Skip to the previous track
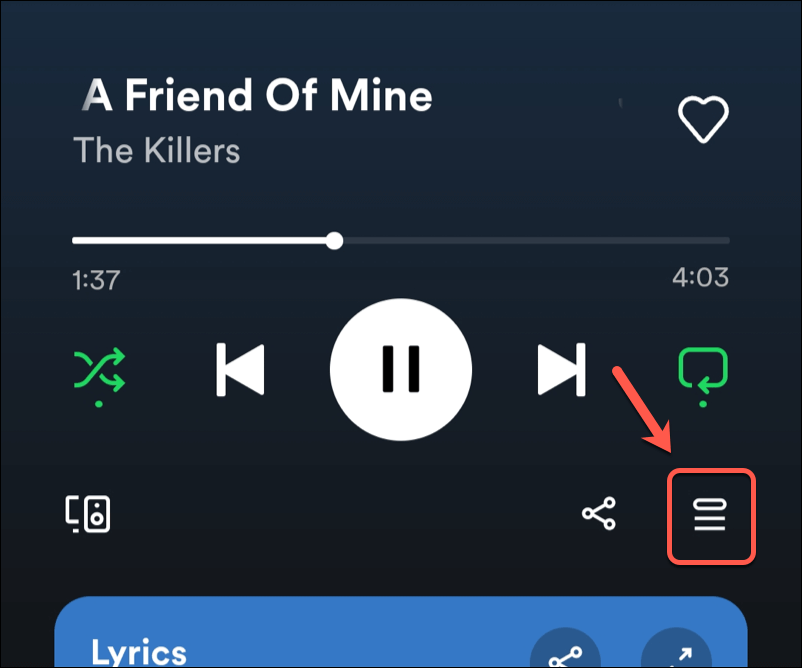 (241, 371)
